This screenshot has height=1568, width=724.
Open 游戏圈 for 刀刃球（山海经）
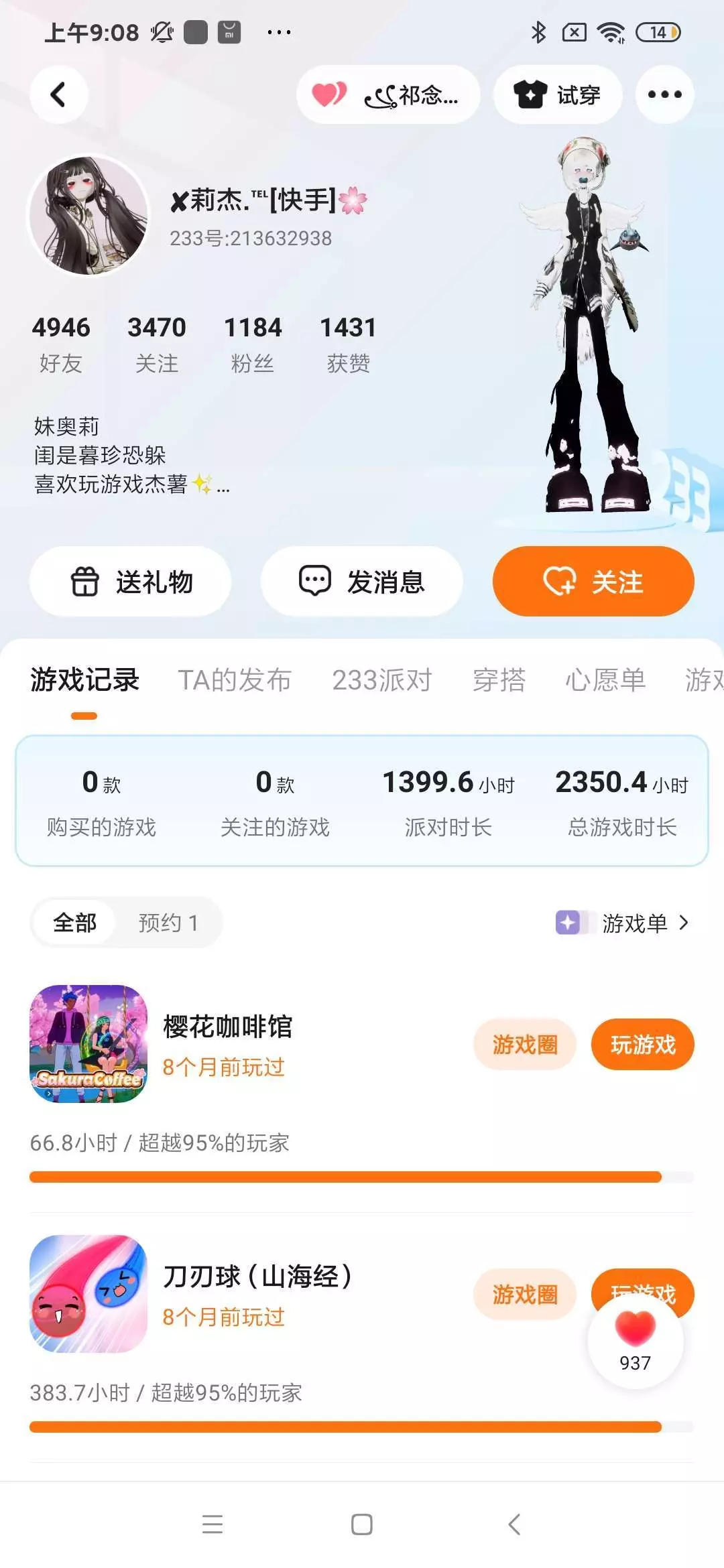[x=525, y=1294]
